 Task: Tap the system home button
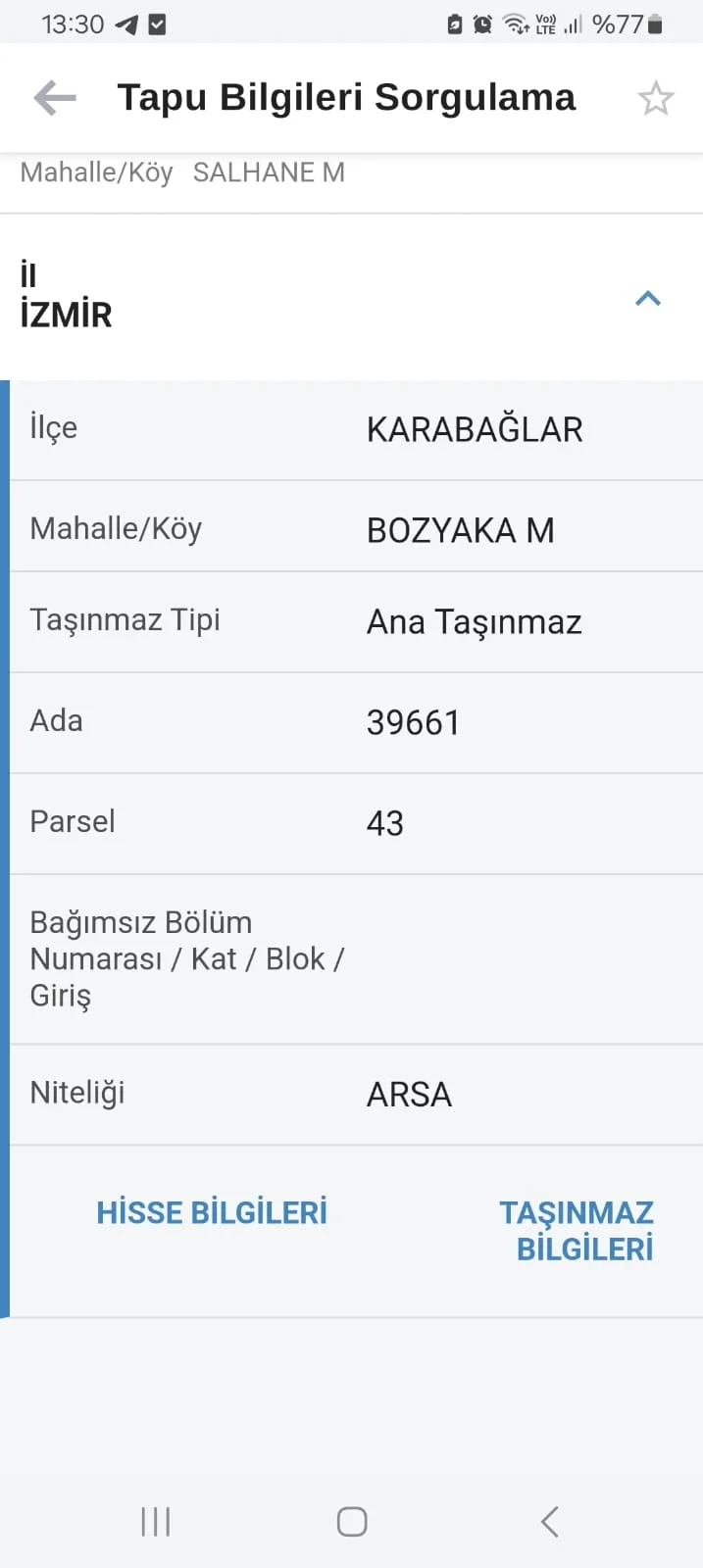(x=352, y=1521)
